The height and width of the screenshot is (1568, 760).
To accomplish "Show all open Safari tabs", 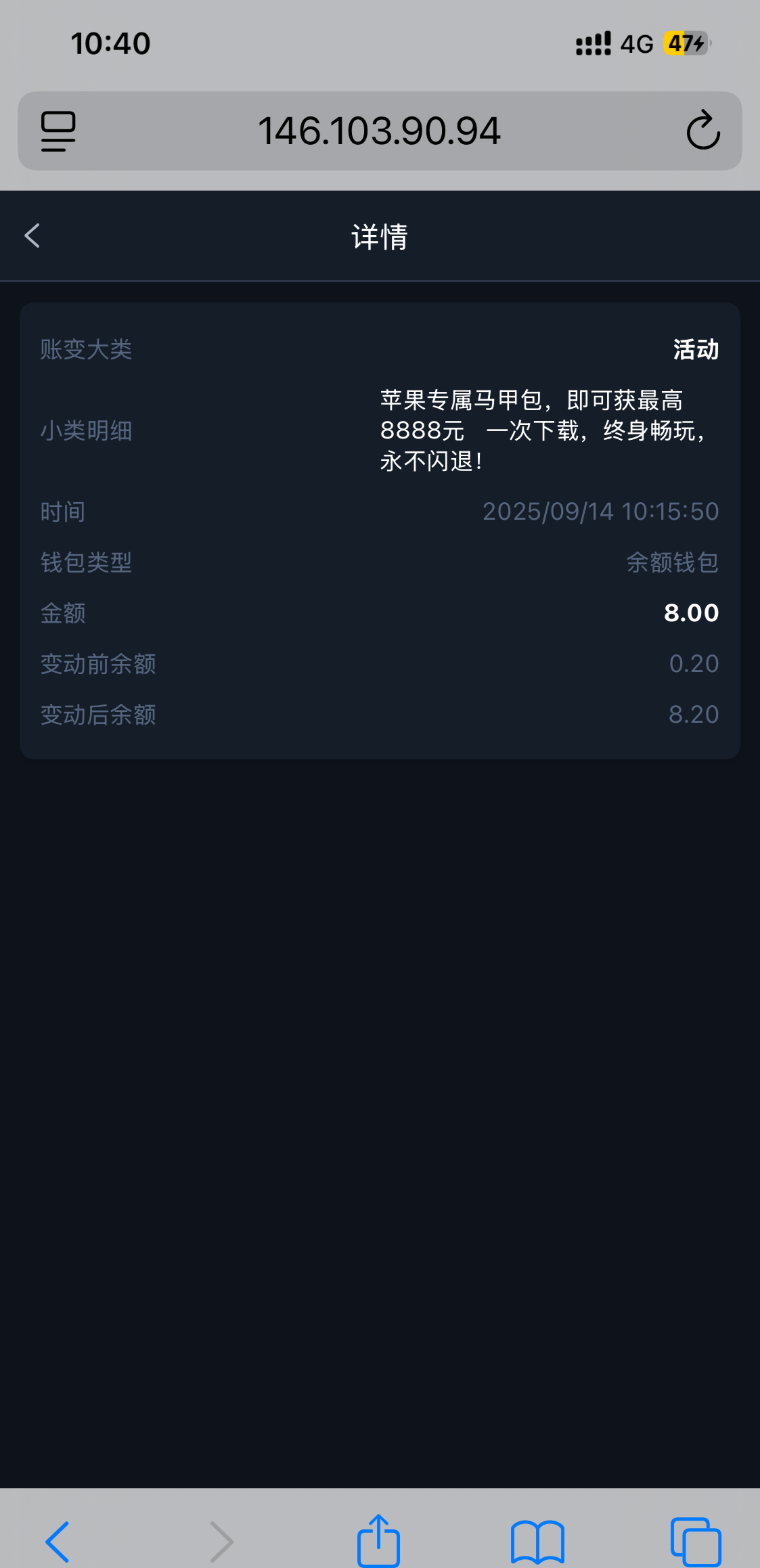I will (695, 1541).
